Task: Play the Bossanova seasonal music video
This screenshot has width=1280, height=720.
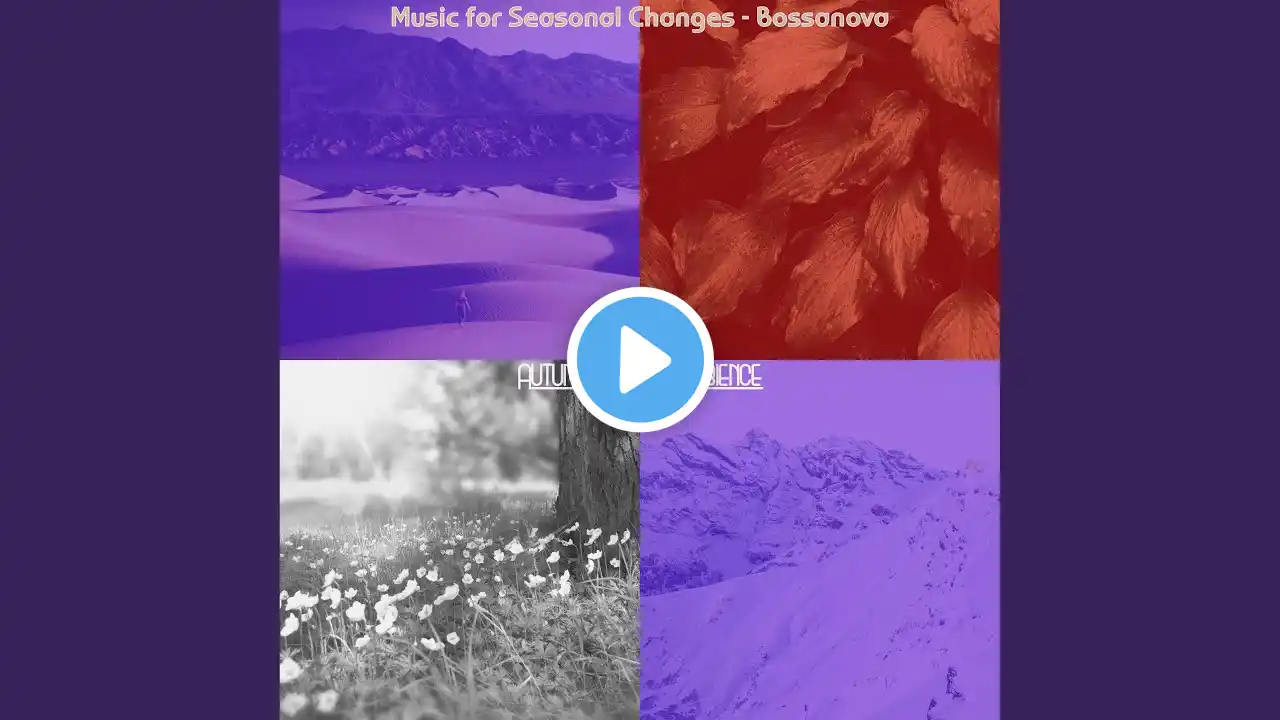Action: coord(640,360)
